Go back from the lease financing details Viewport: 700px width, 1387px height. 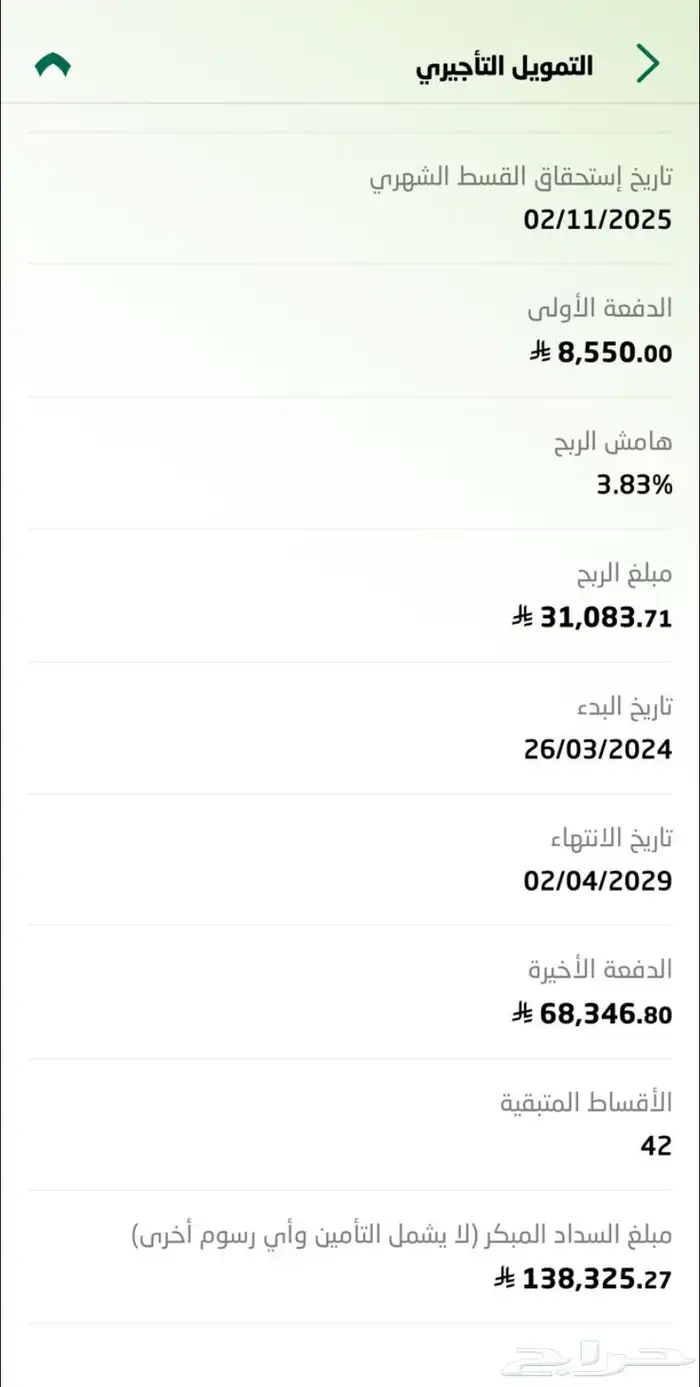[x=649, y=65]
